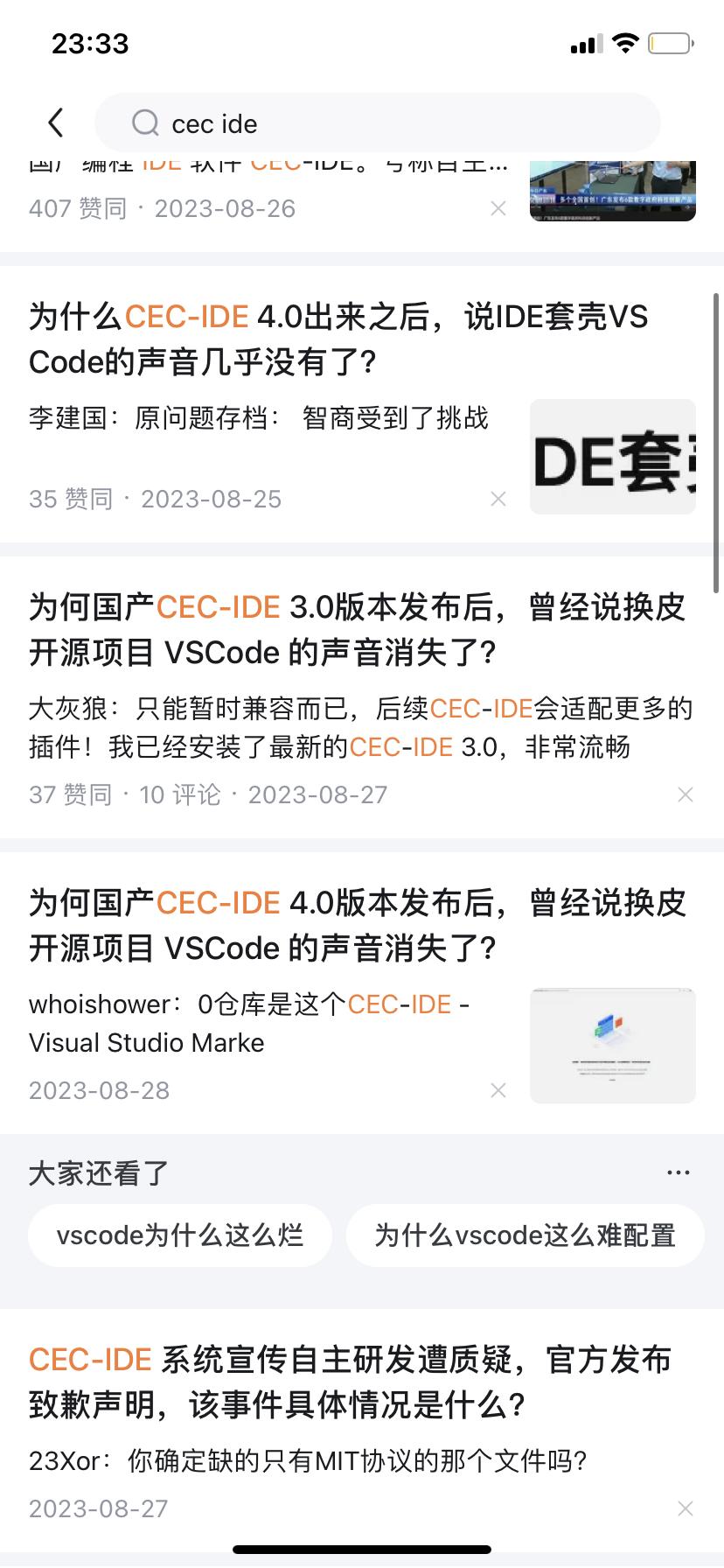The image size is (724, 1568).
Task: Dismiss the 407 赞同 result card
Action: point(498,208)
